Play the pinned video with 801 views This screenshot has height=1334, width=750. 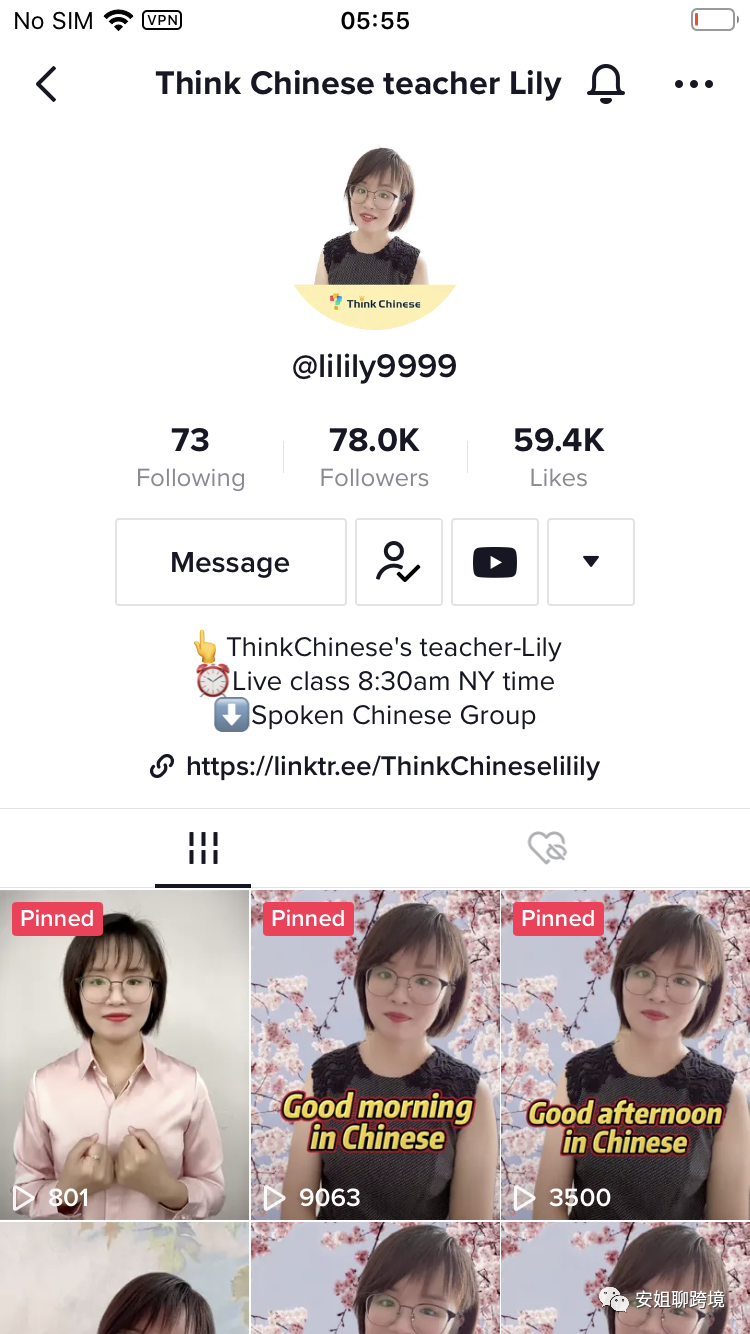coord(124,1055)
